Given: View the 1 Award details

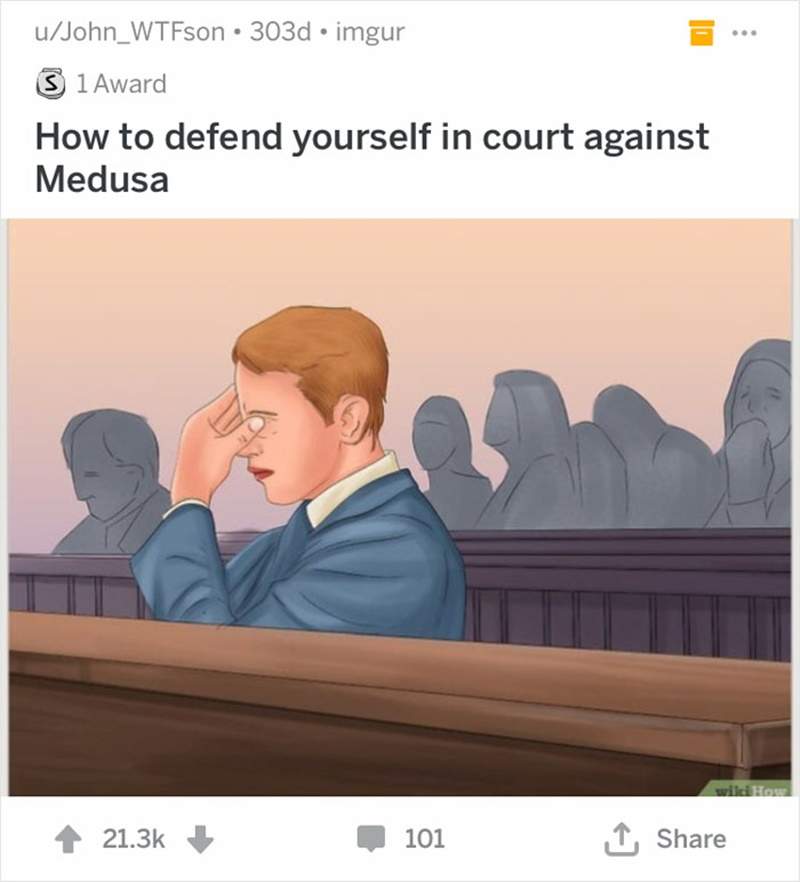Looking at the screenshot, I should click(x=100, y=84).
